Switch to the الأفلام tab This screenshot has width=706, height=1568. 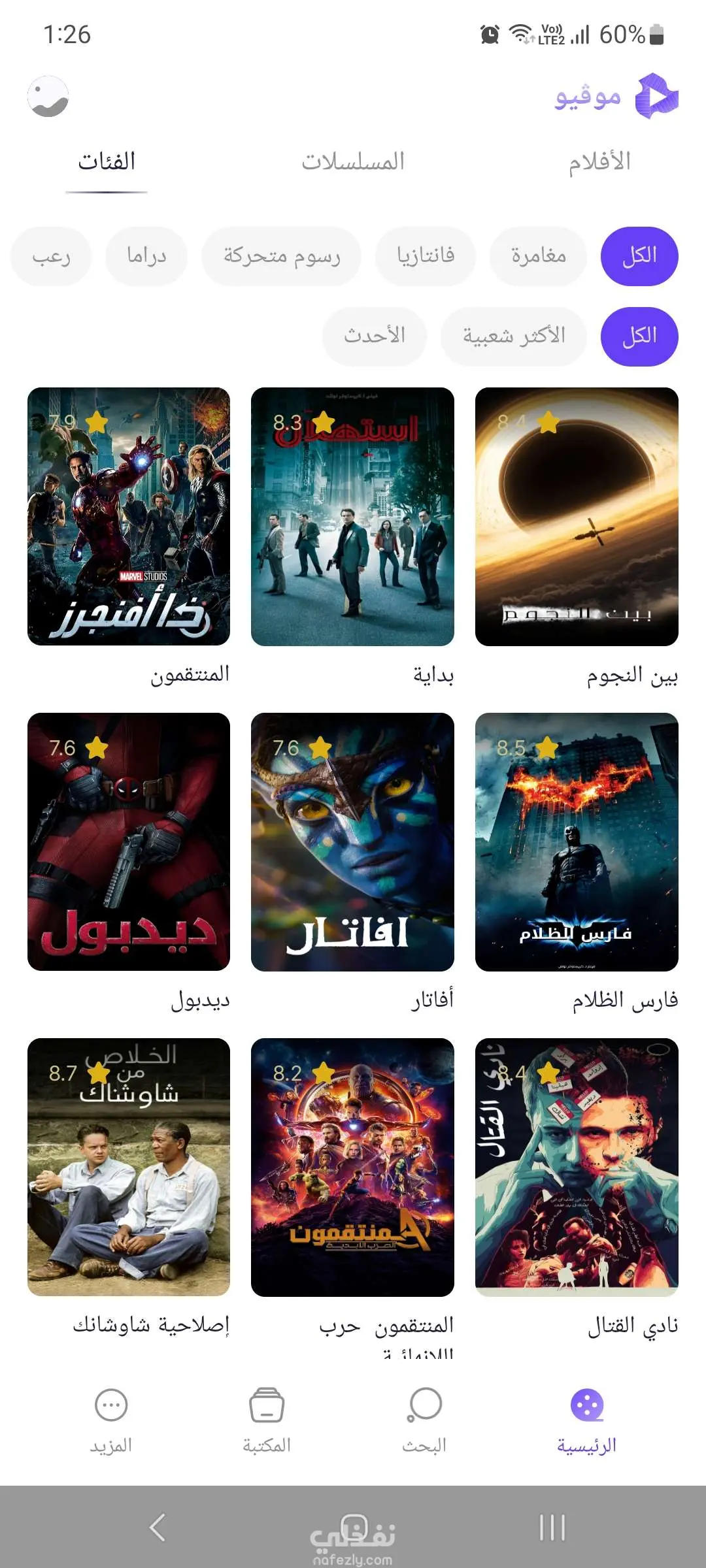point(599,161)
